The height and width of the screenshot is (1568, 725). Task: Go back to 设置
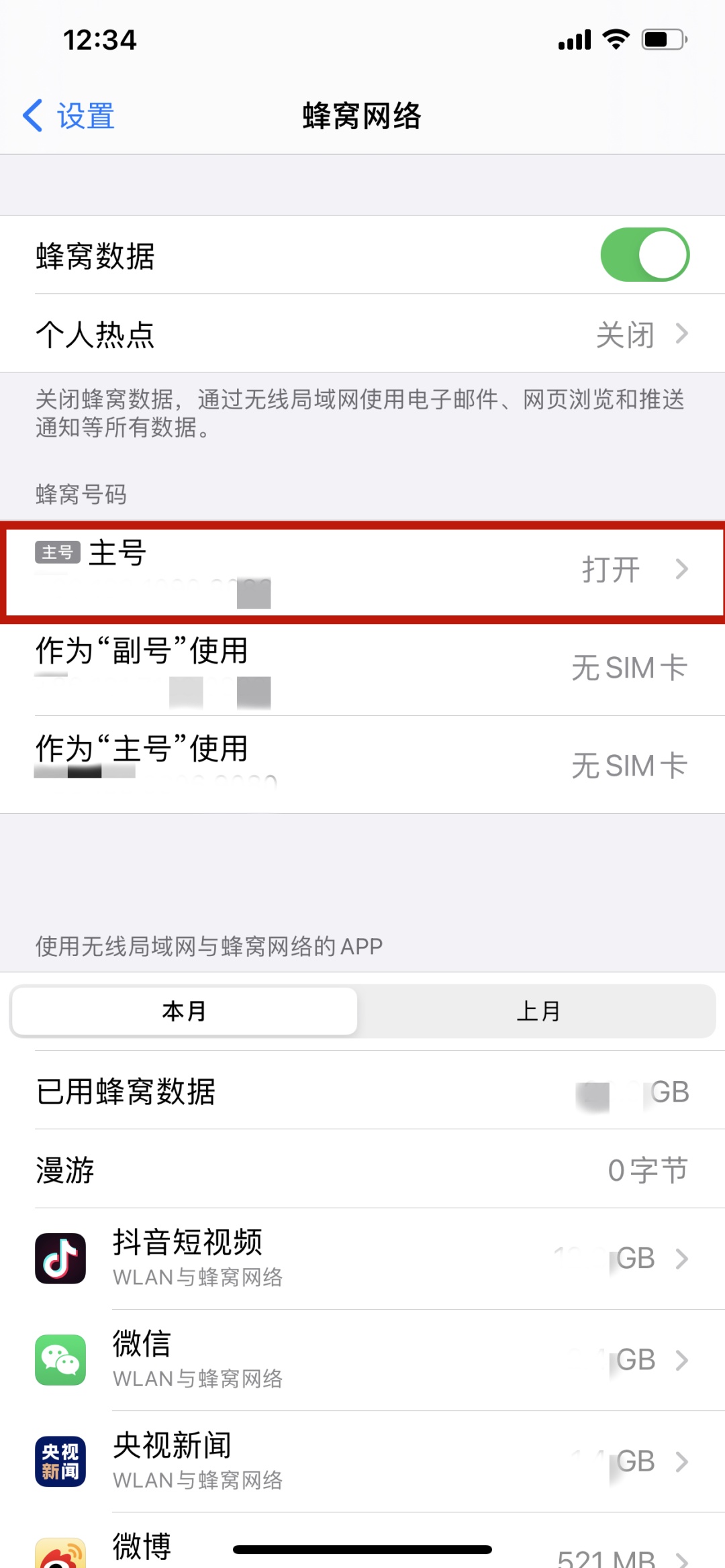pyautogui.click(x=68, y=115)
